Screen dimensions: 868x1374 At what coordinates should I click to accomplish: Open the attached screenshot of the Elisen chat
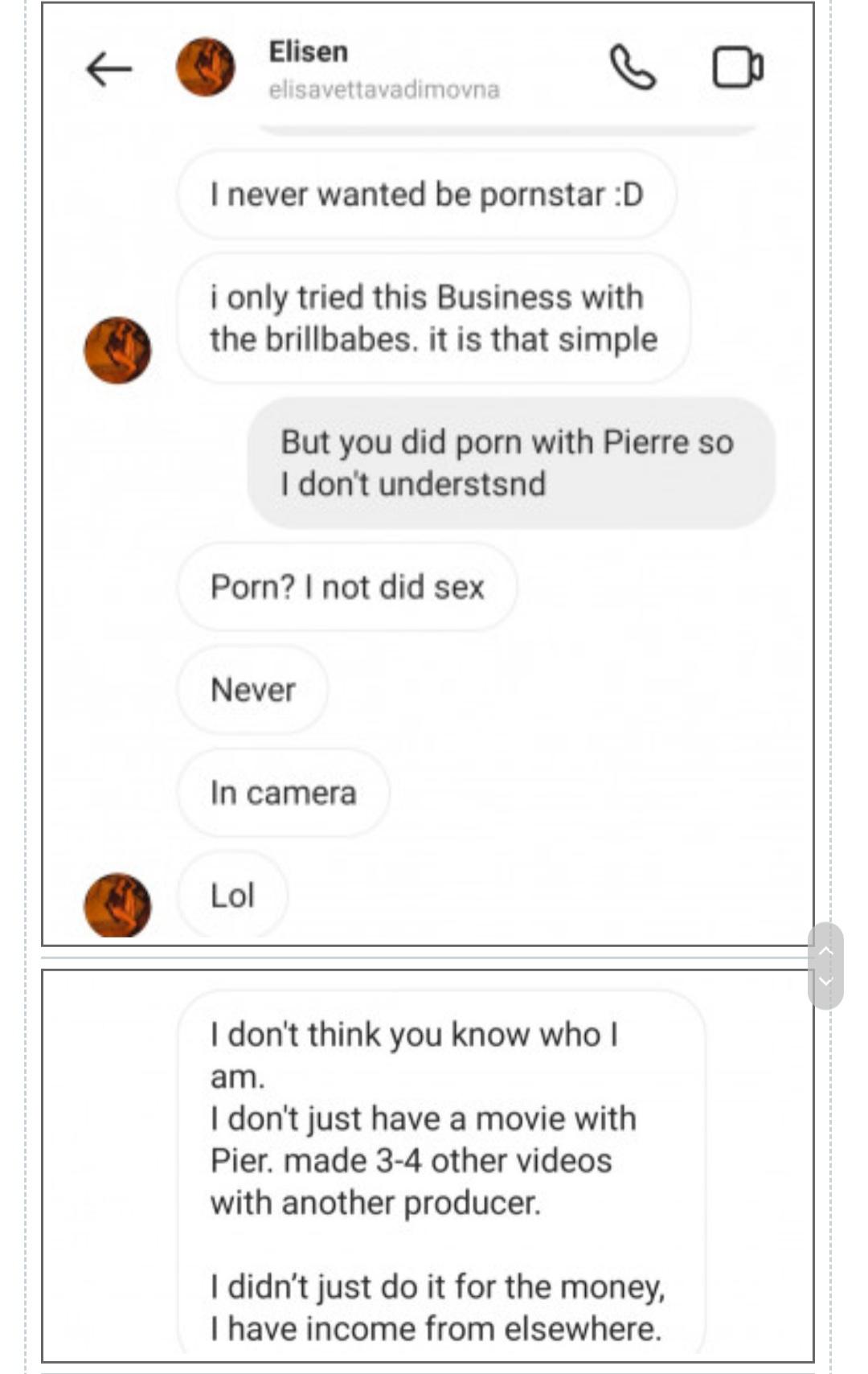(428, 474)
